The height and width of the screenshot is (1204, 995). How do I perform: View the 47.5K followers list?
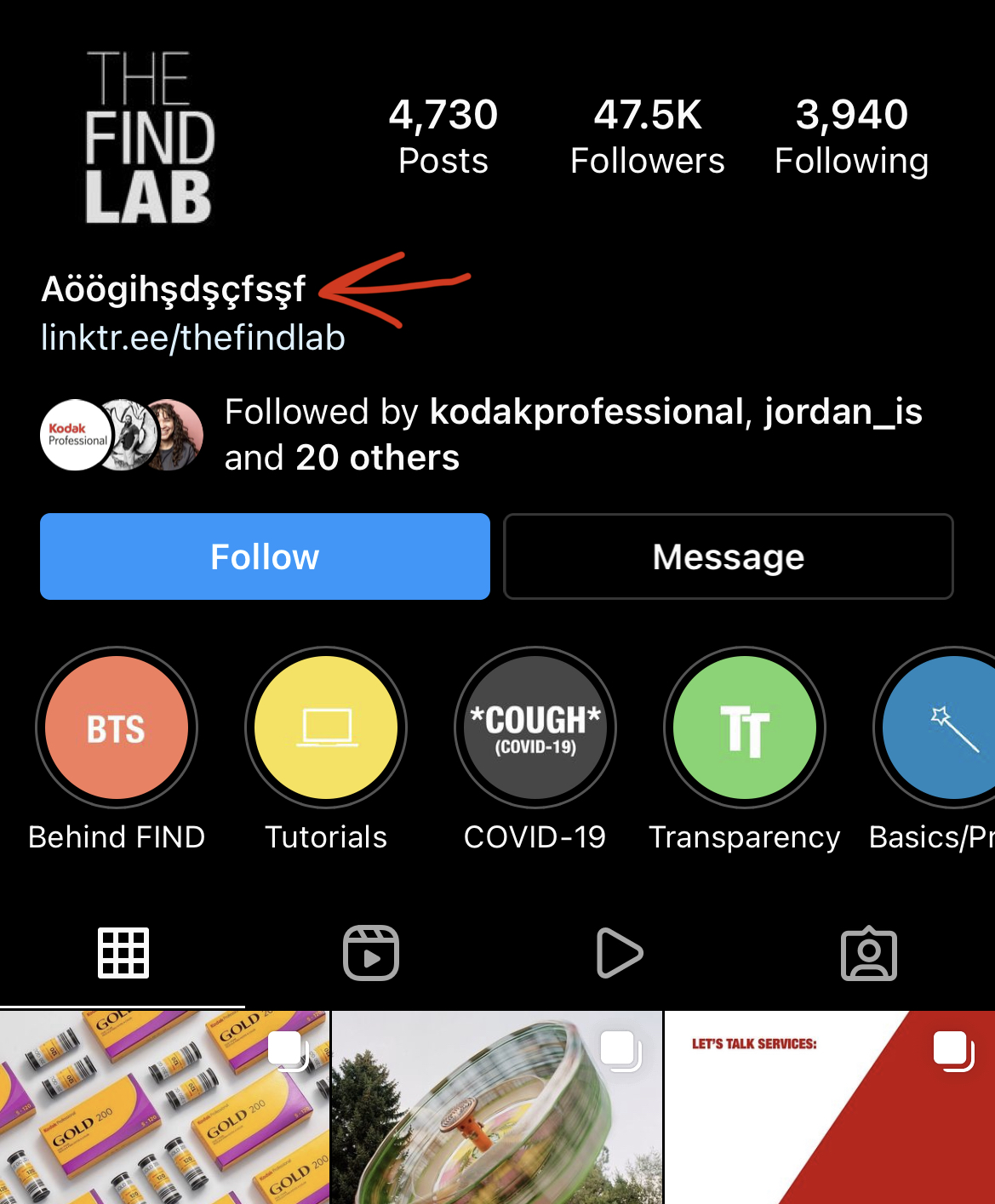(647, 136)
